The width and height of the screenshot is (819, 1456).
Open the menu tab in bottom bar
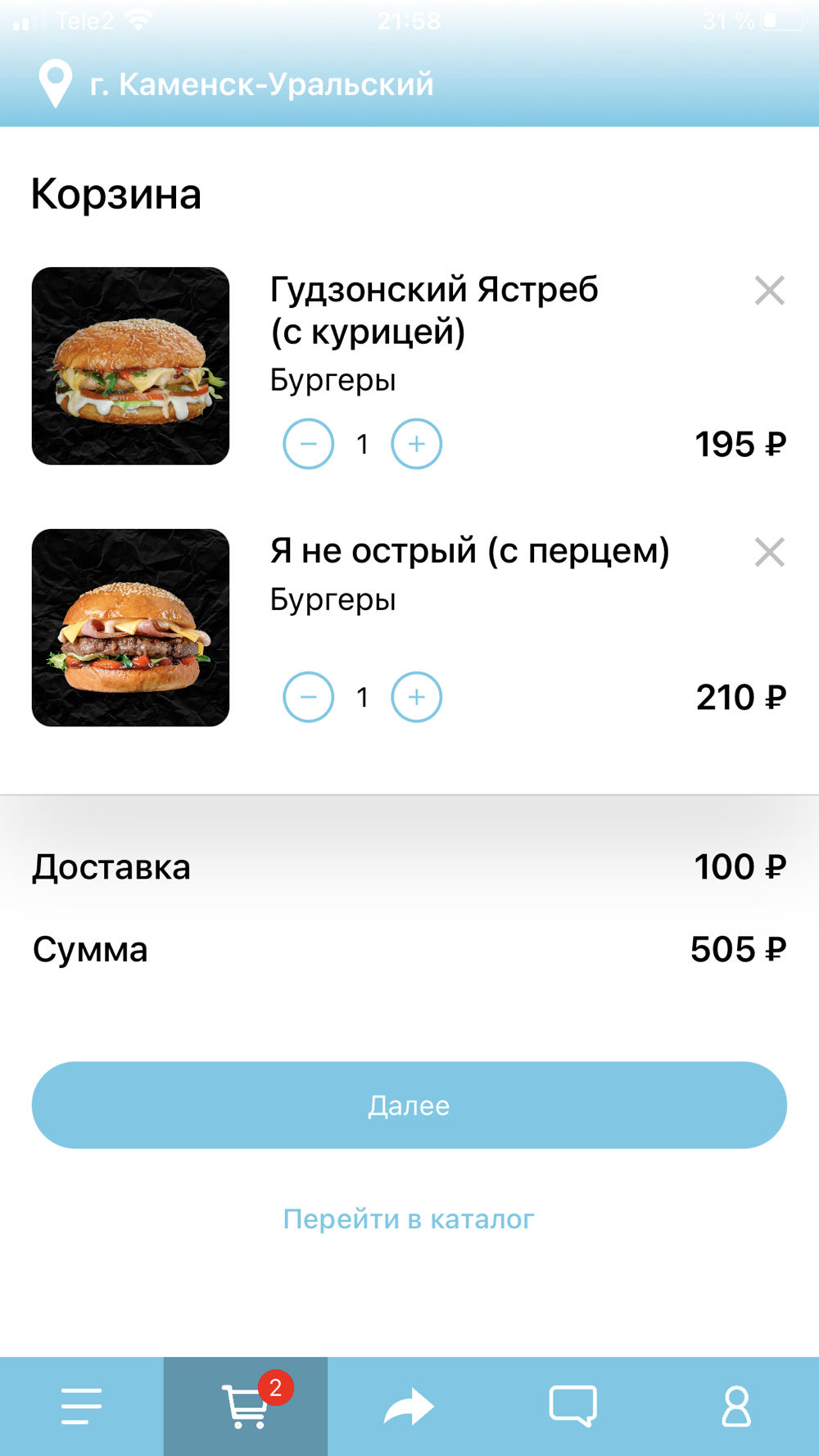(82, 1406)
